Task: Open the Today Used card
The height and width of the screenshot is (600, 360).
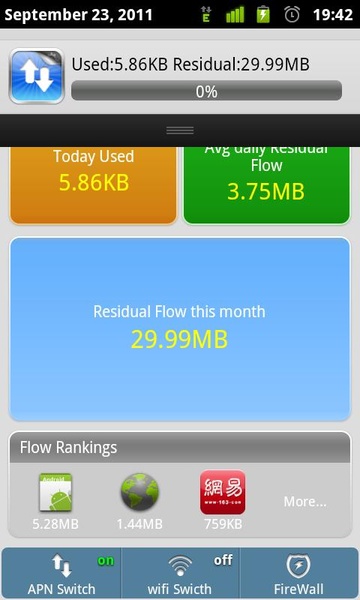Action: pyautogui.click(x=93, y=186)
